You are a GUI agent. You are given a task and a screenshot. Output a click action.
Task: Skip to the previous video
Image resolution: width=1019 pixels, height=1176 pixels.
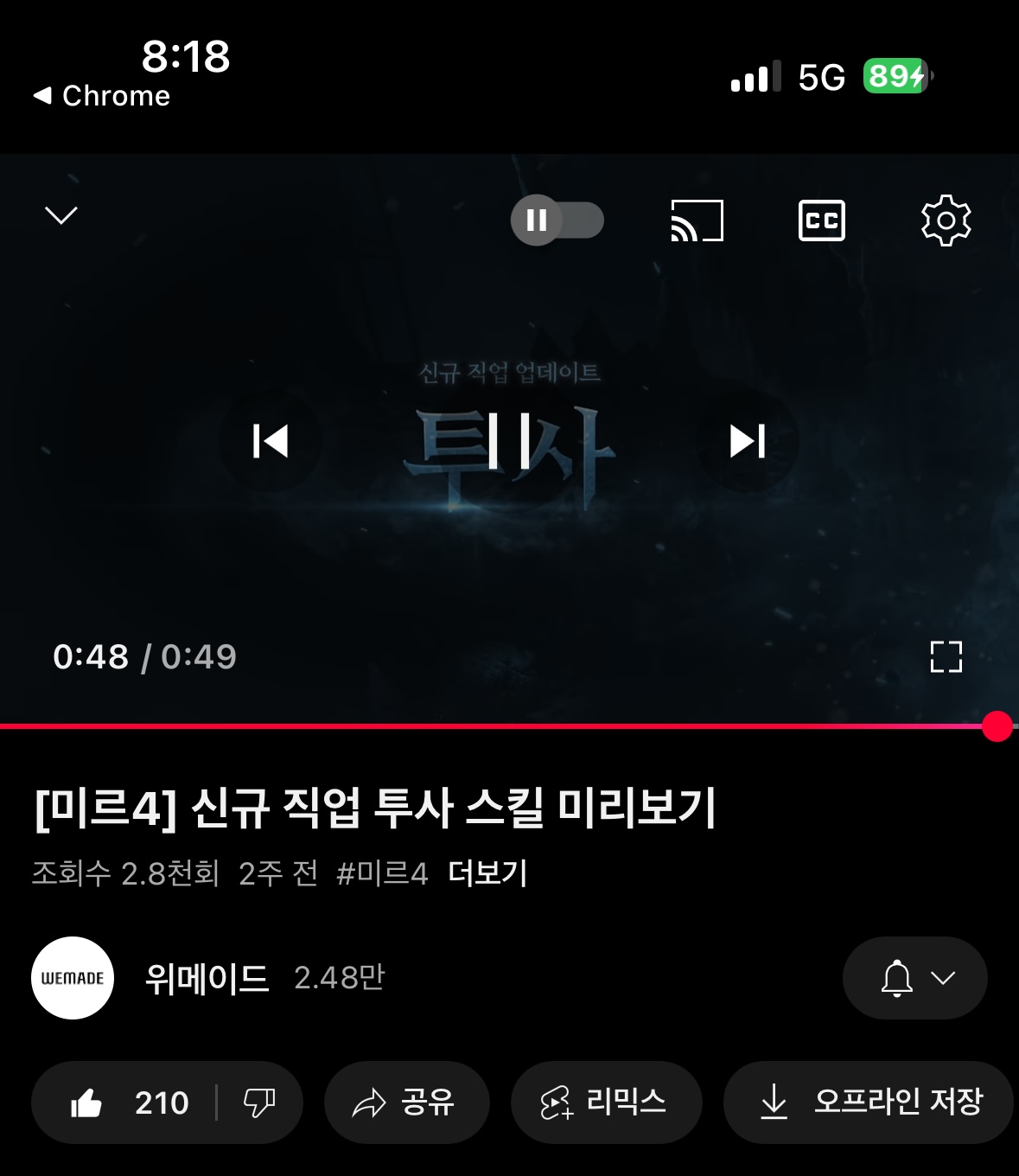point(271,441)
